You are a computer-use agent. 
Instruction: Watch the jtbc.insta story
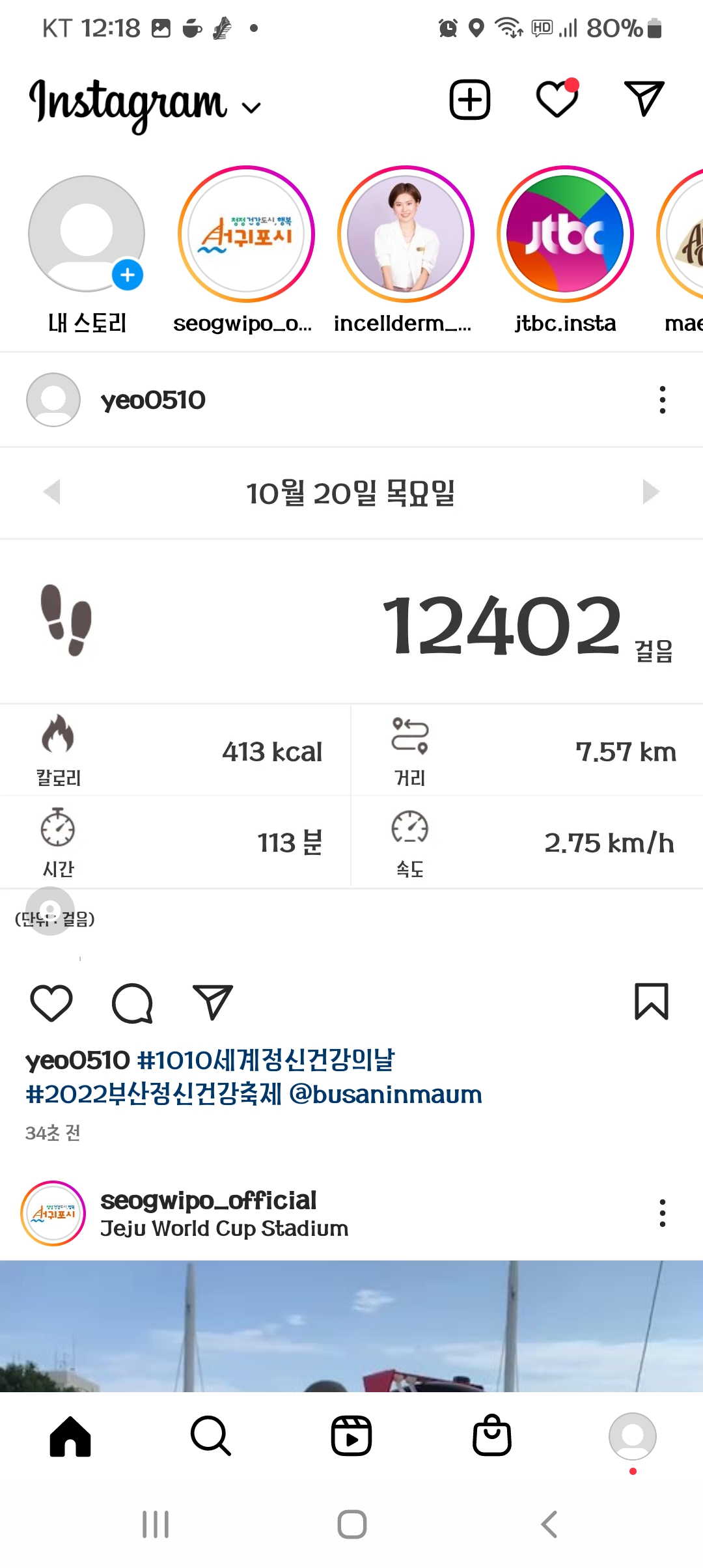[565, 234]
